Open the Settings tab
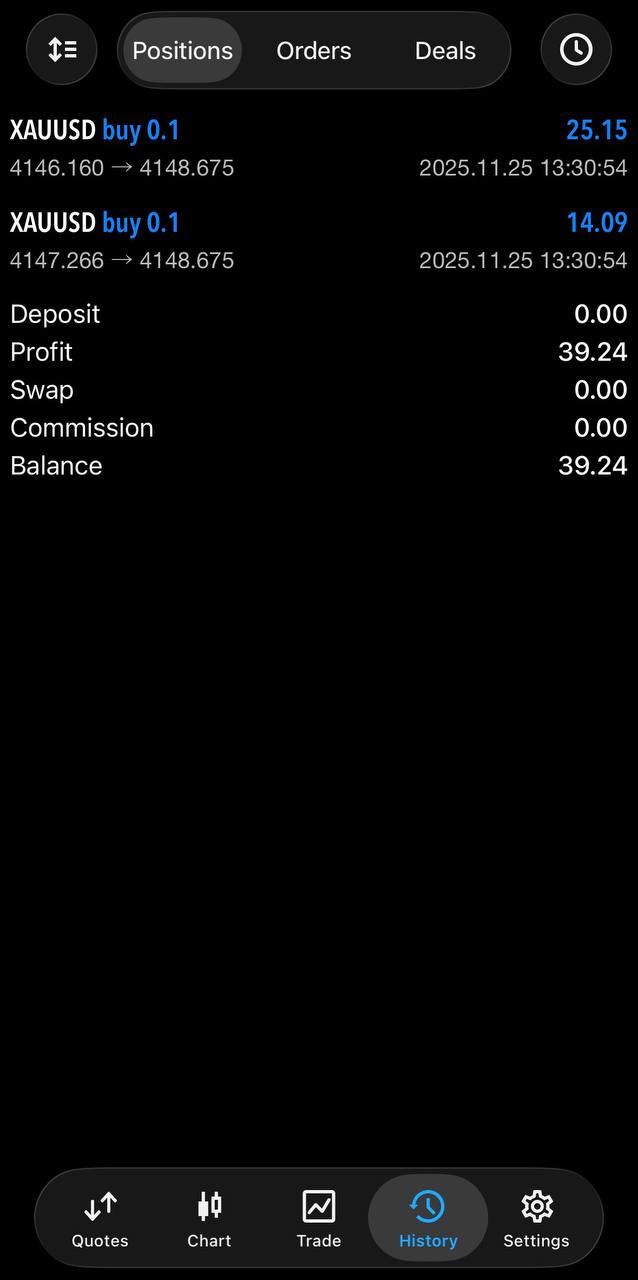 (x=536, y=1219)
